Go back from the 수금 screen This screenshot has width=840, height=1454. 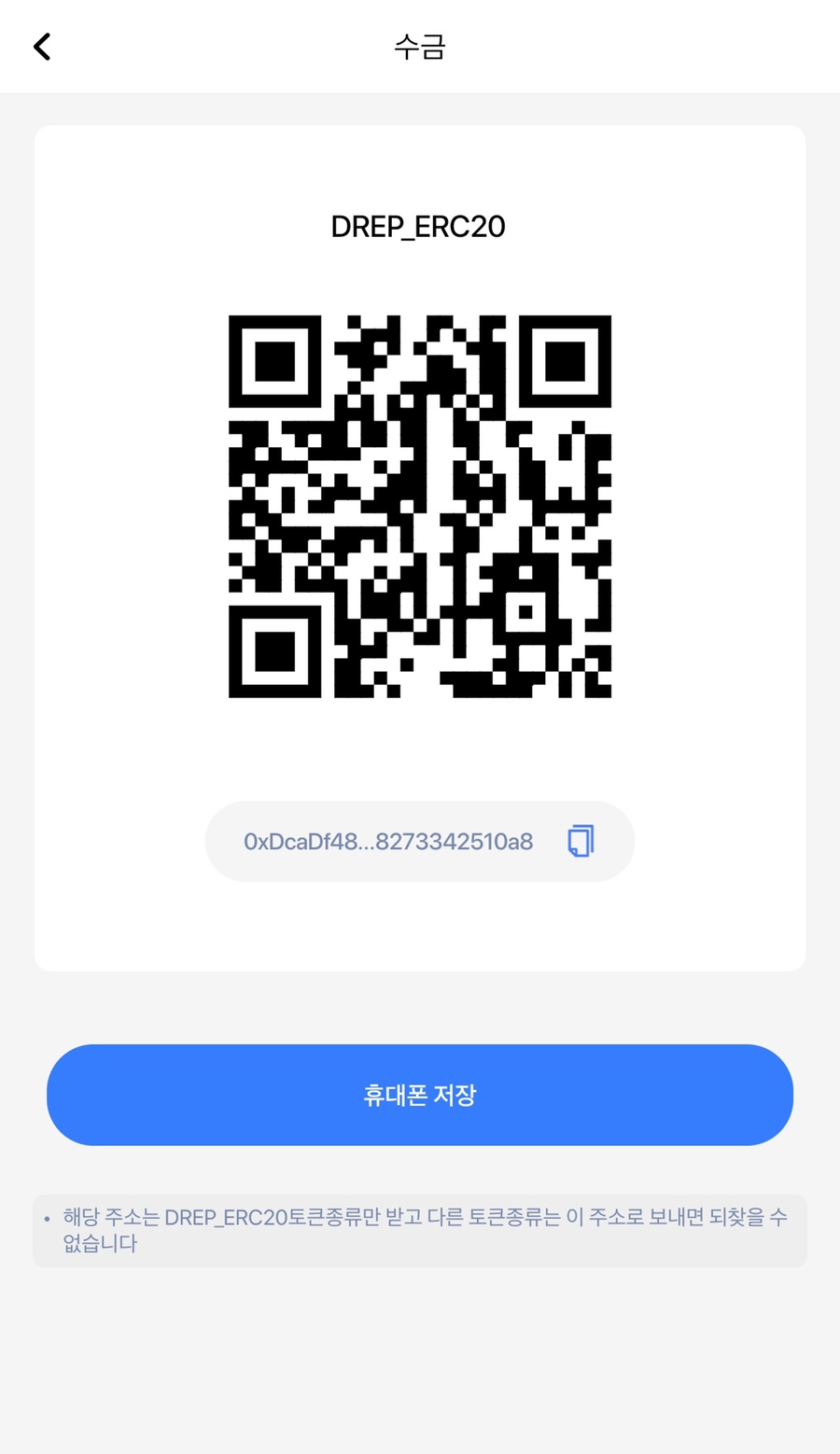[42, 47]
